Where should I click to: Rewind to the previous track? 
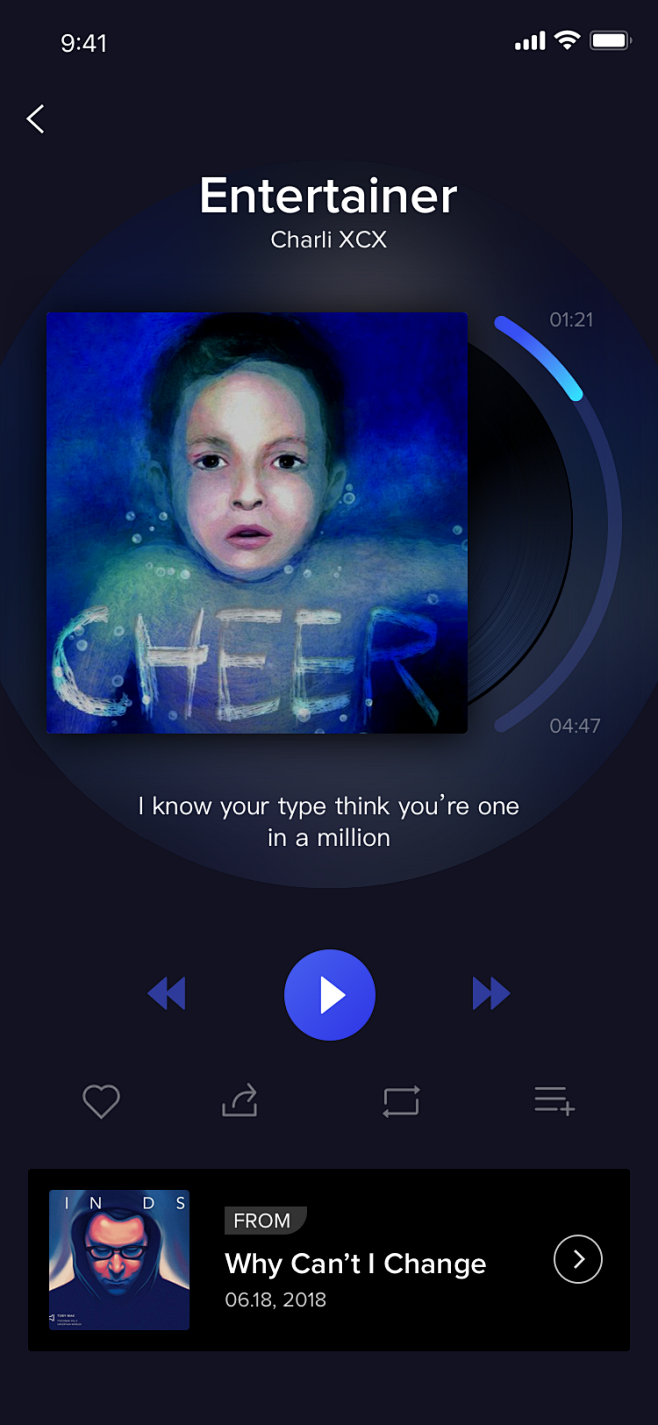pyautogui.click(x=167, y=994)
